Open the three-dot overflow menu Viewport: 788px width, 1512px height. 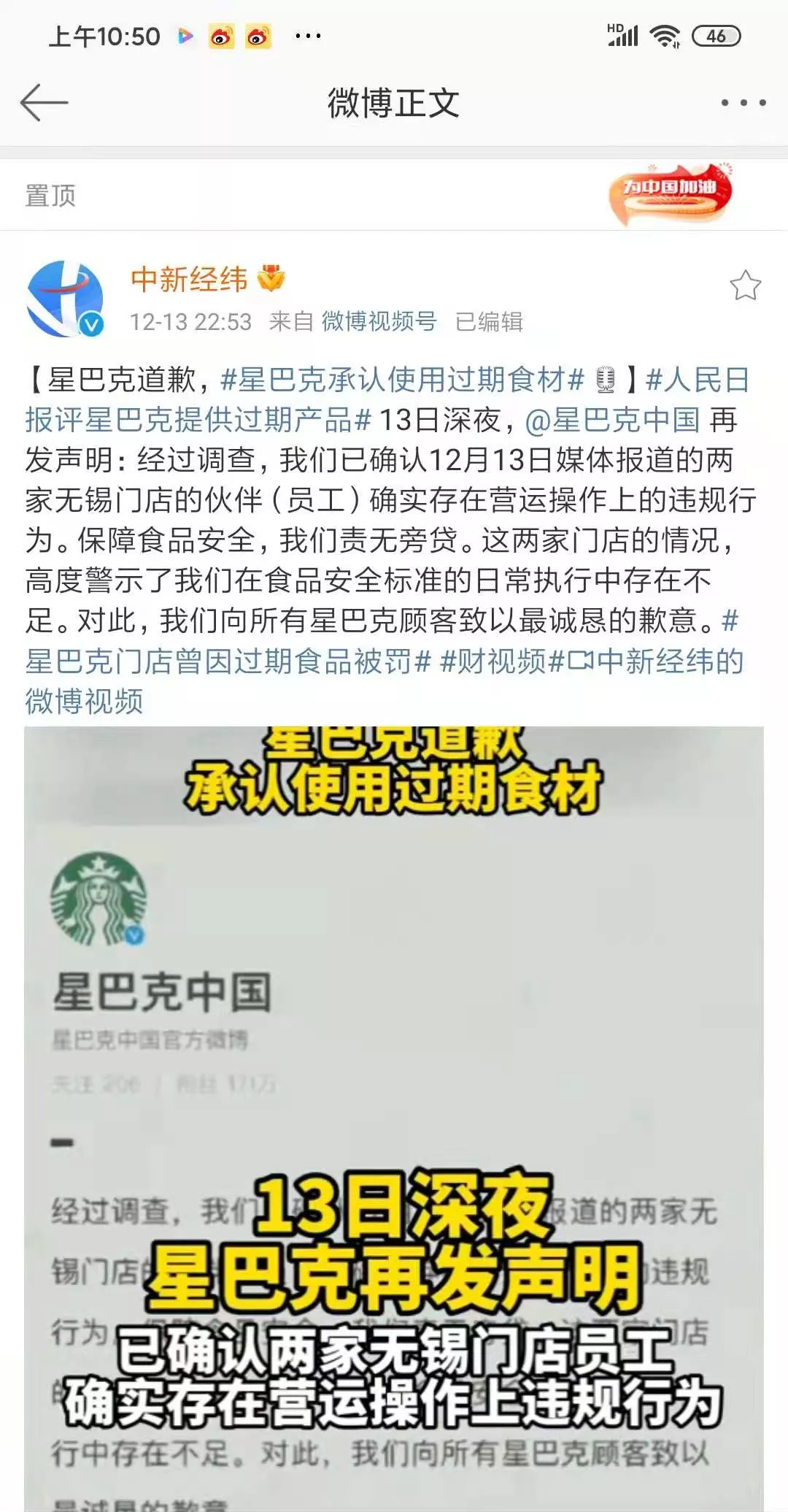pyautogui.click(x=743, y=103)
